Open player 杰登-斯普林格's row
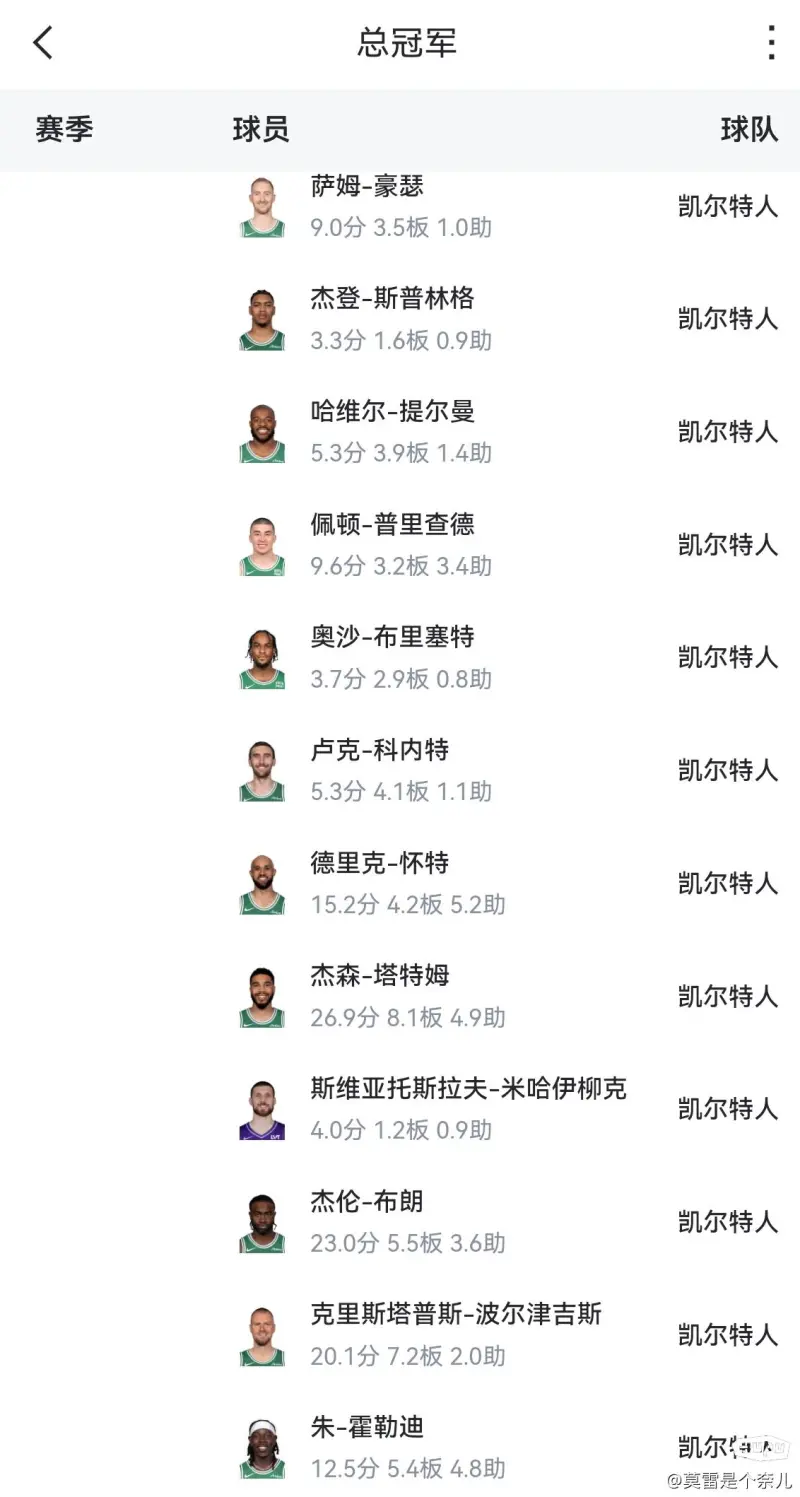 coord(400,319)
